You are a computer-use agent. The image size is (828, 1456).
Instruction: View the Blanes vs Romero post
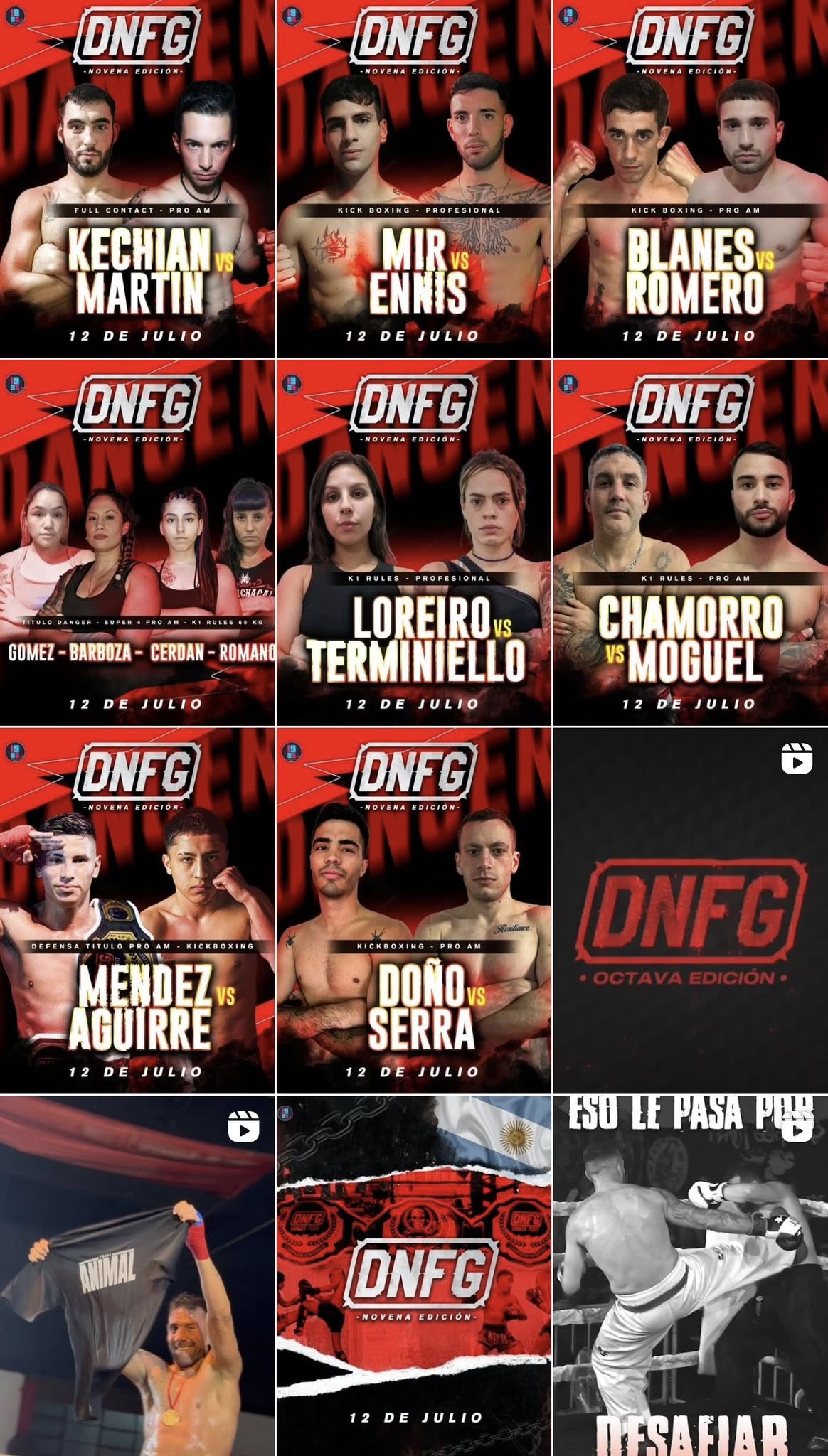click(x=690, y=178)
